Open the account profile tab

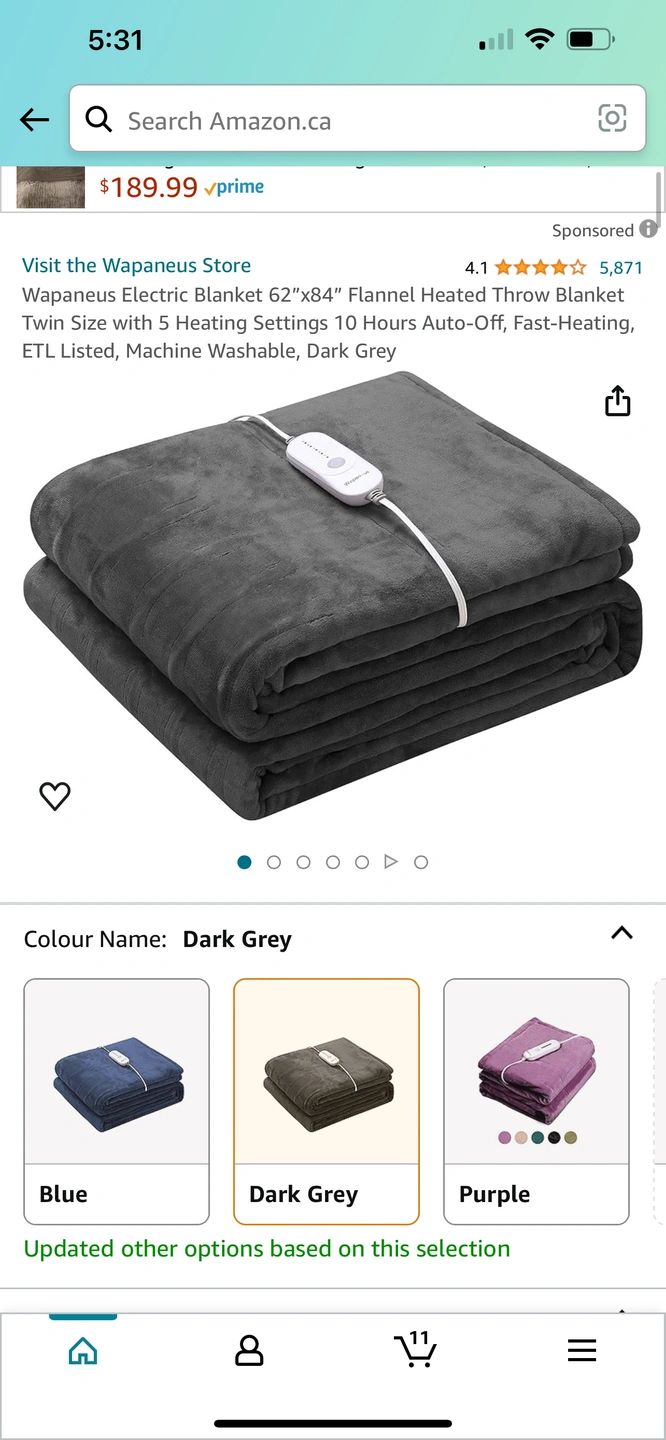[x=249, y=1351]
